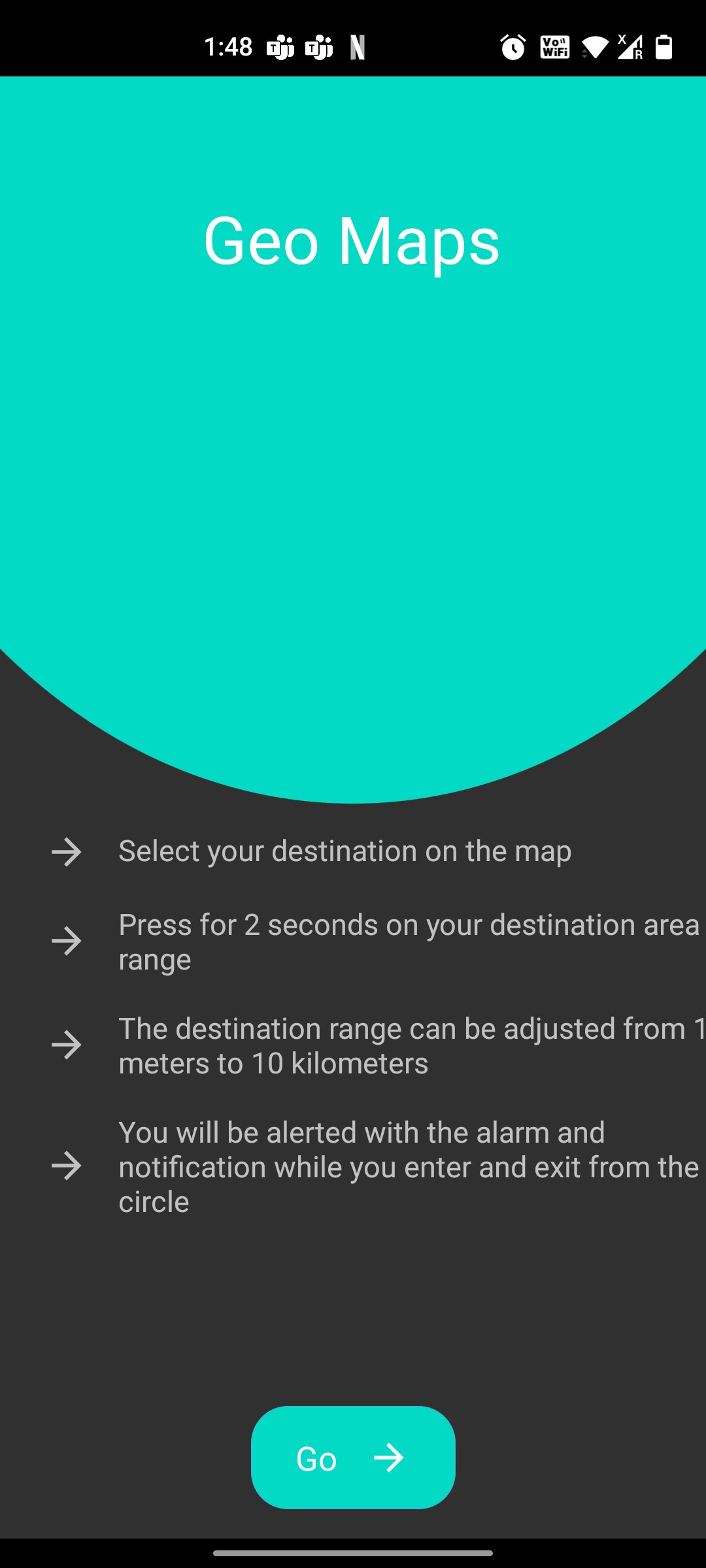Viewport: 706px width, 1568px height.
Task: Tap the arrow icon beside 'Press for 2 seconds'
Action: tap(67, 941)
